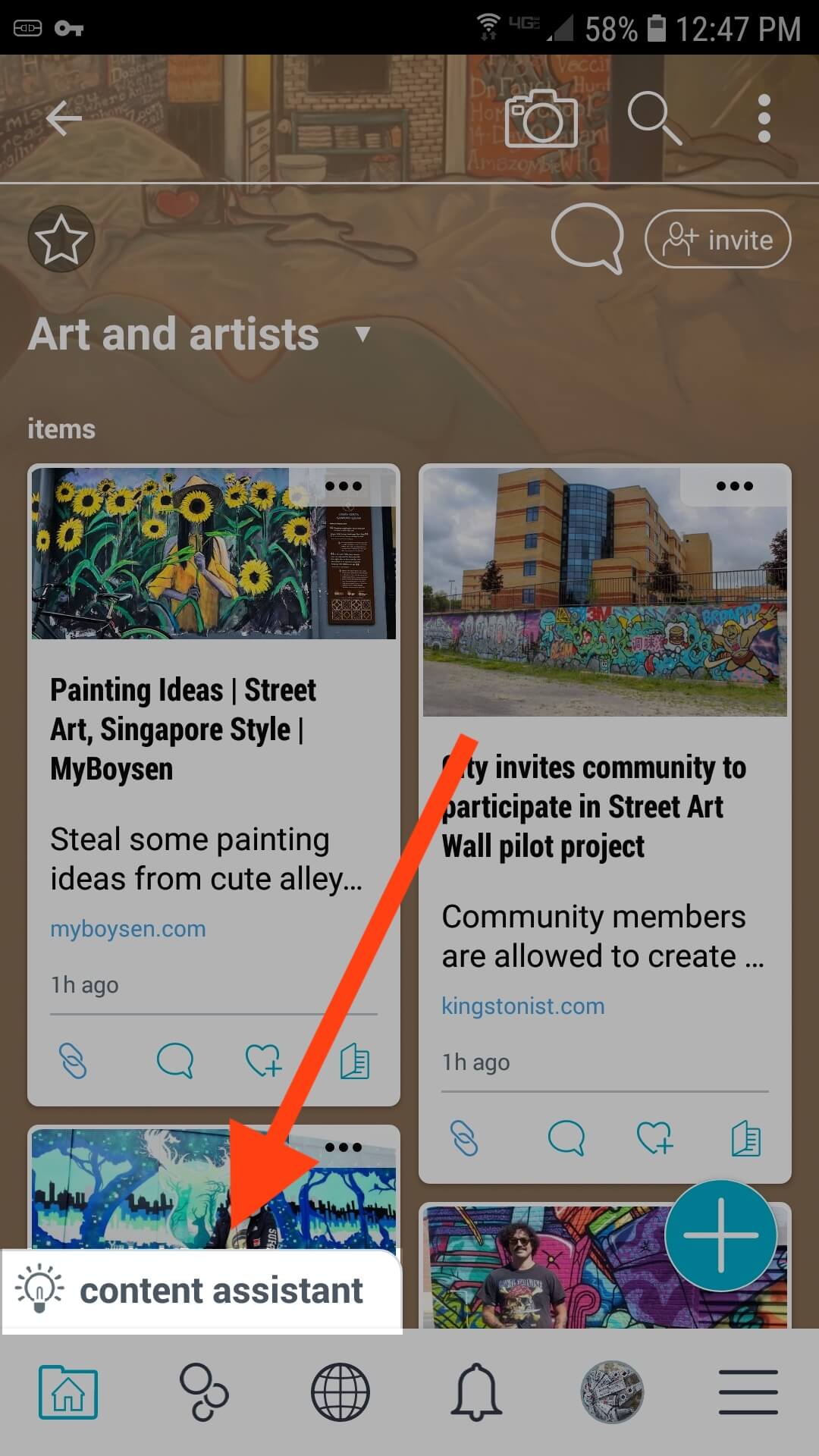Screen dimensions: 819x1456
Task: Open the hamburger menu tab
Action: [748, 1392]
